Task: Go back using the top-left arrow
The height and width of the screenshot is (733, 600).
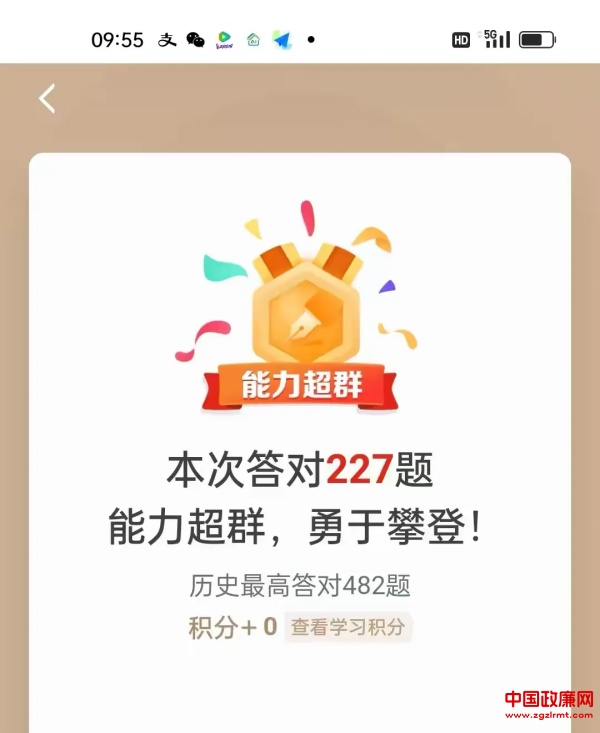Action: click(x=47, y=98)
